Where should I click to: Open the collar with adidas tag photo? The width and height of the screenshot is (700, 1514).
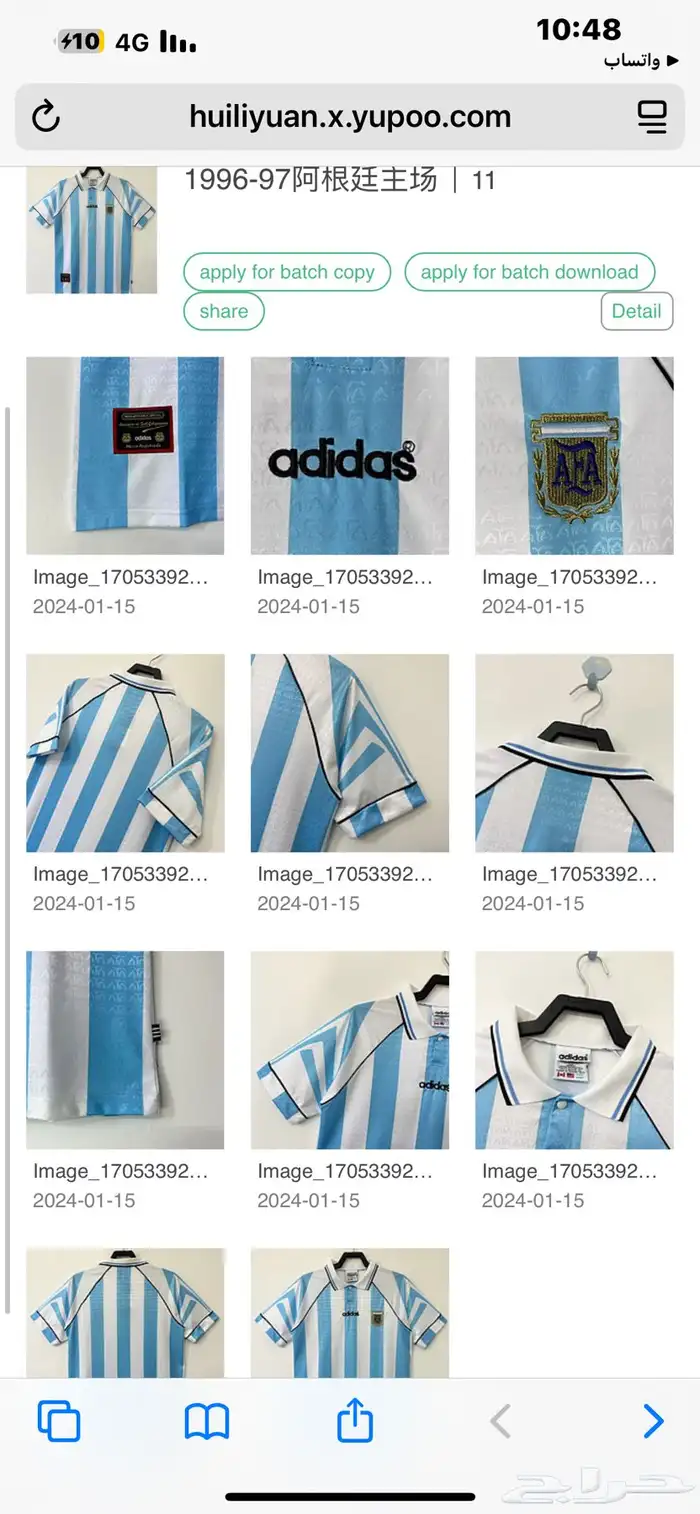pos(574,1050)
